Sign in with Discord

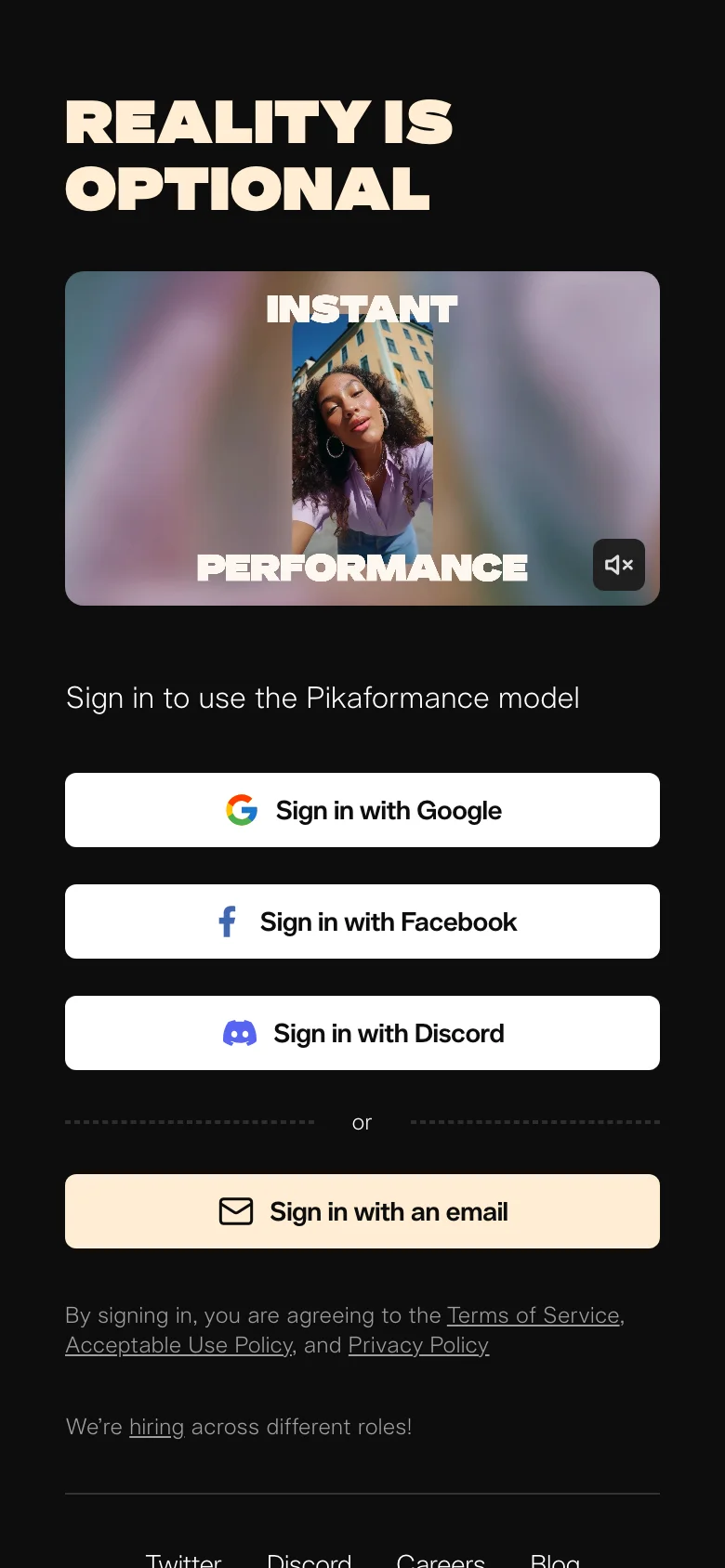(x=362, y=1033)
